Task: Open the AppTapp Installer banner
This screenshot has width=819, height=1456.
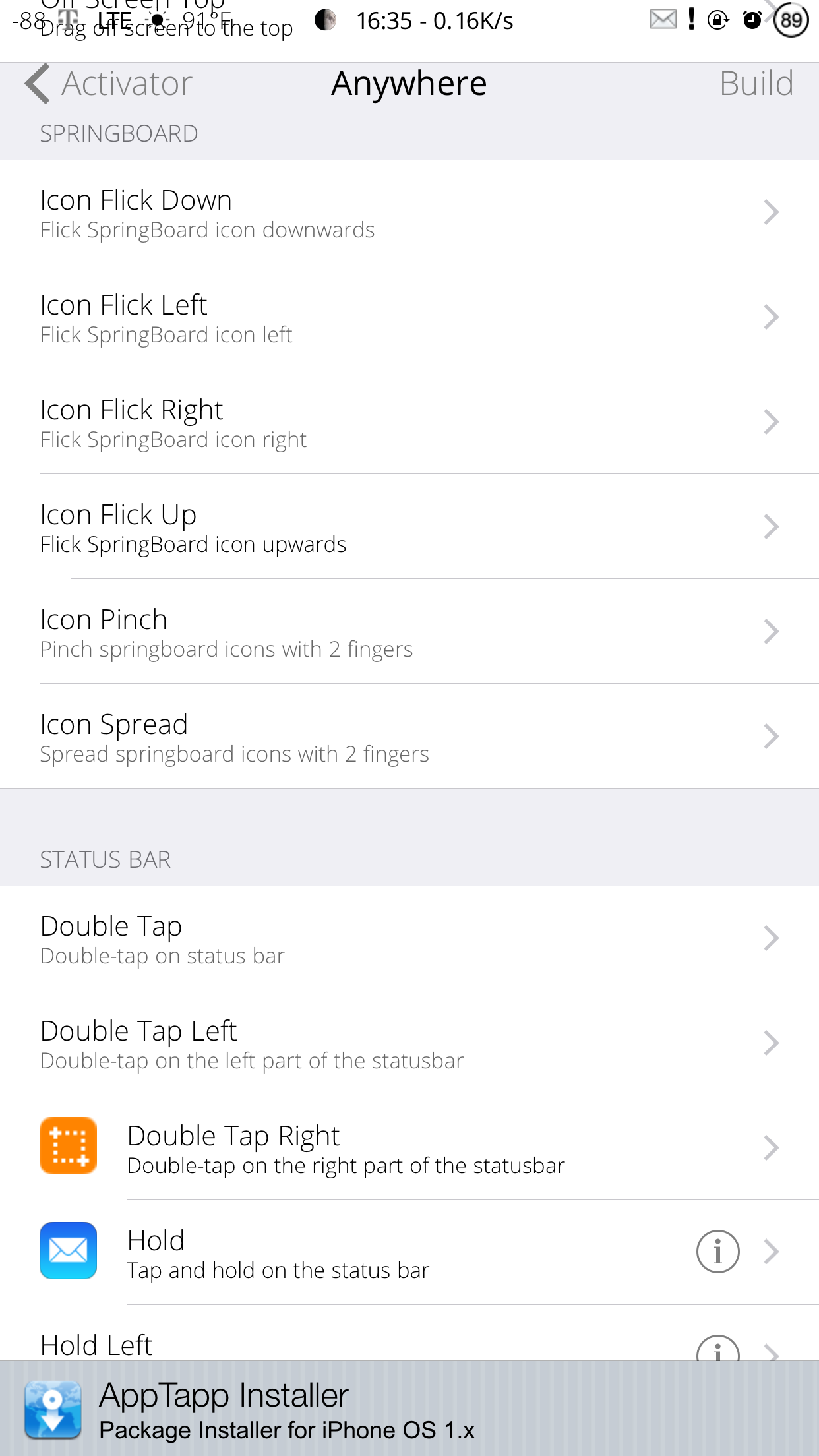Action: tap(409, 1410)
